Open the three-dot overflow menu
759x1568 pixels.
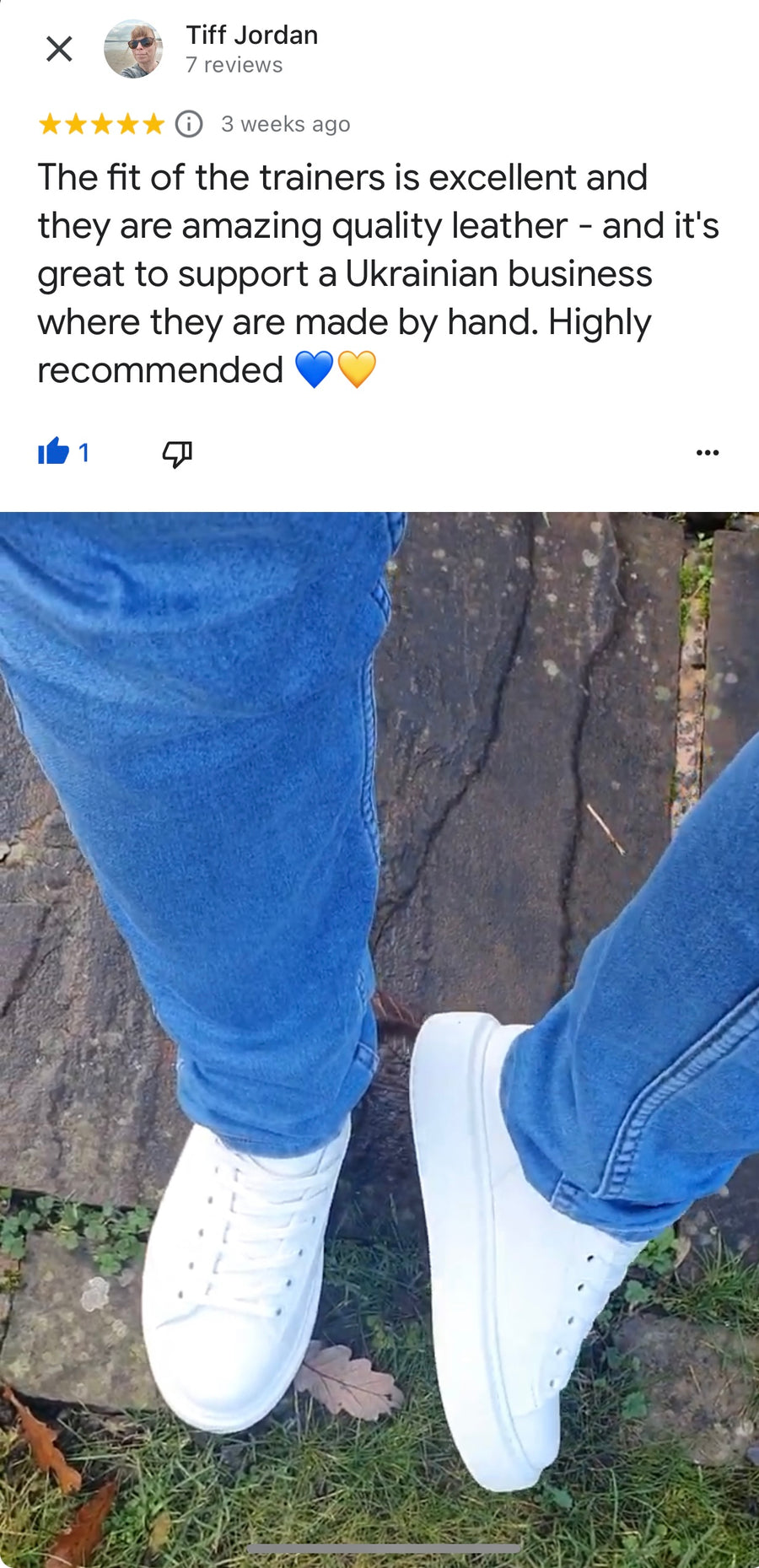[707, 453]
